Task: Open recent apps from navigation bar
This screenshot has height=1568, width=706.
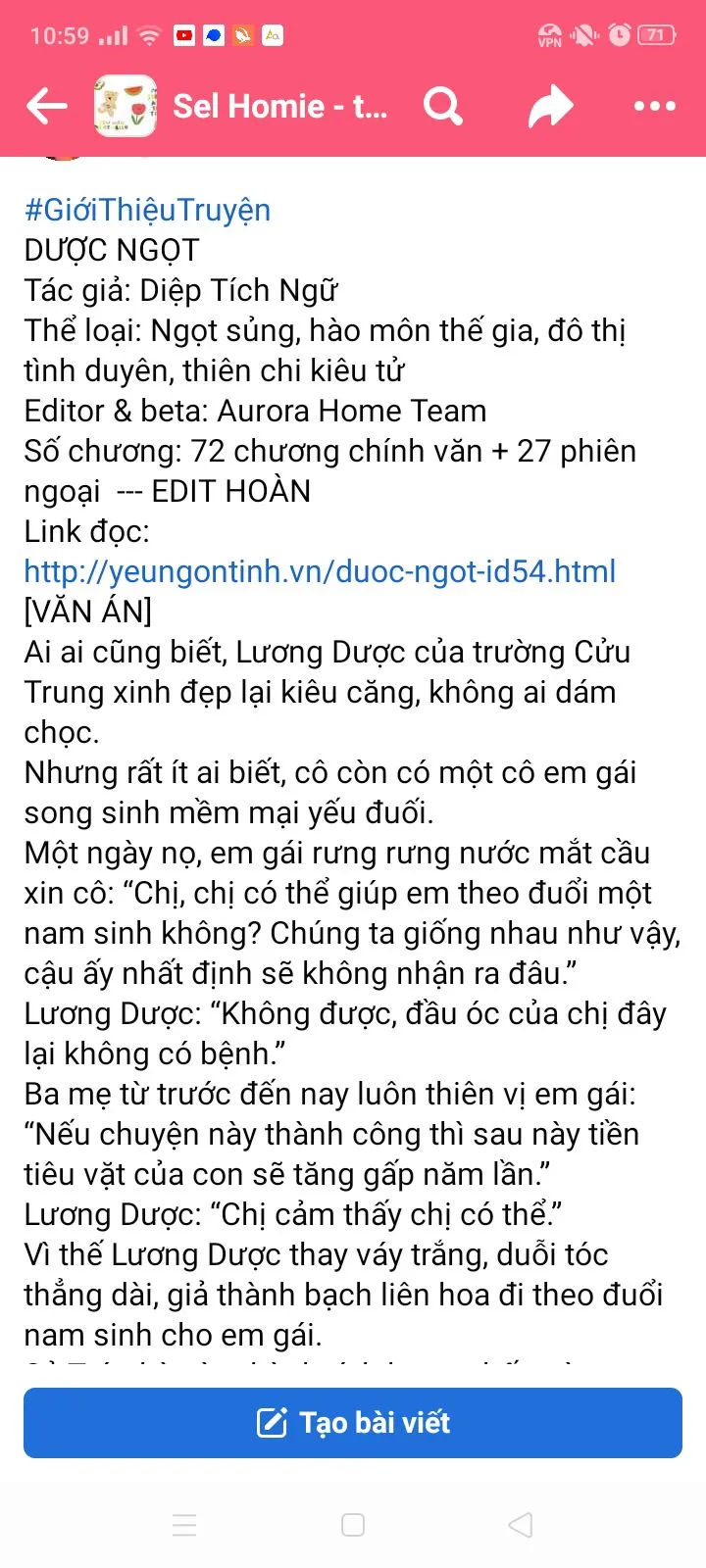Action: point(184,1525)
